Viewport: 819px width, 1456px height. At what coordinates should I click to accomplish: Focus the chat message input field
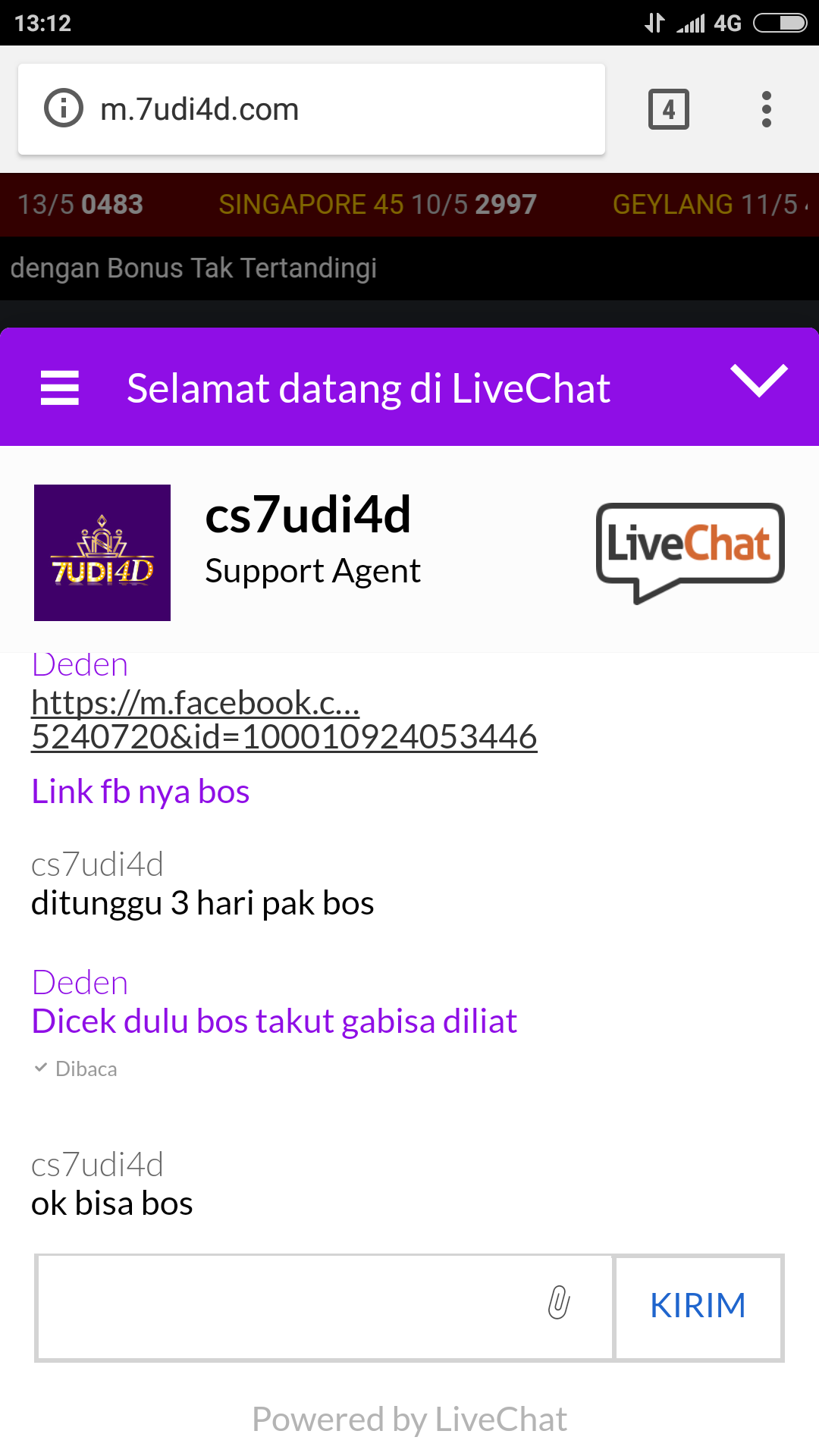[x=288, y=1307]
